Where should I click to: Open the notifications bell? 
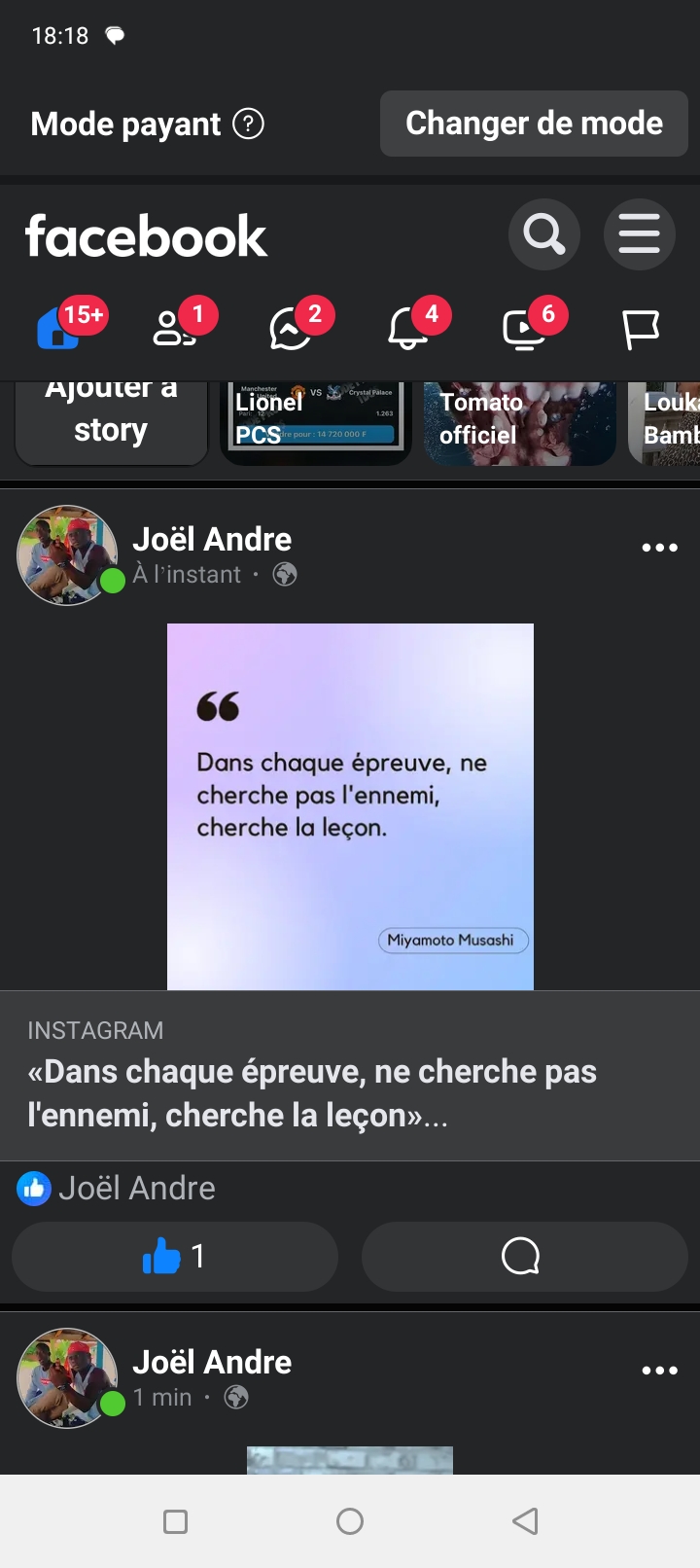(408, 328)
